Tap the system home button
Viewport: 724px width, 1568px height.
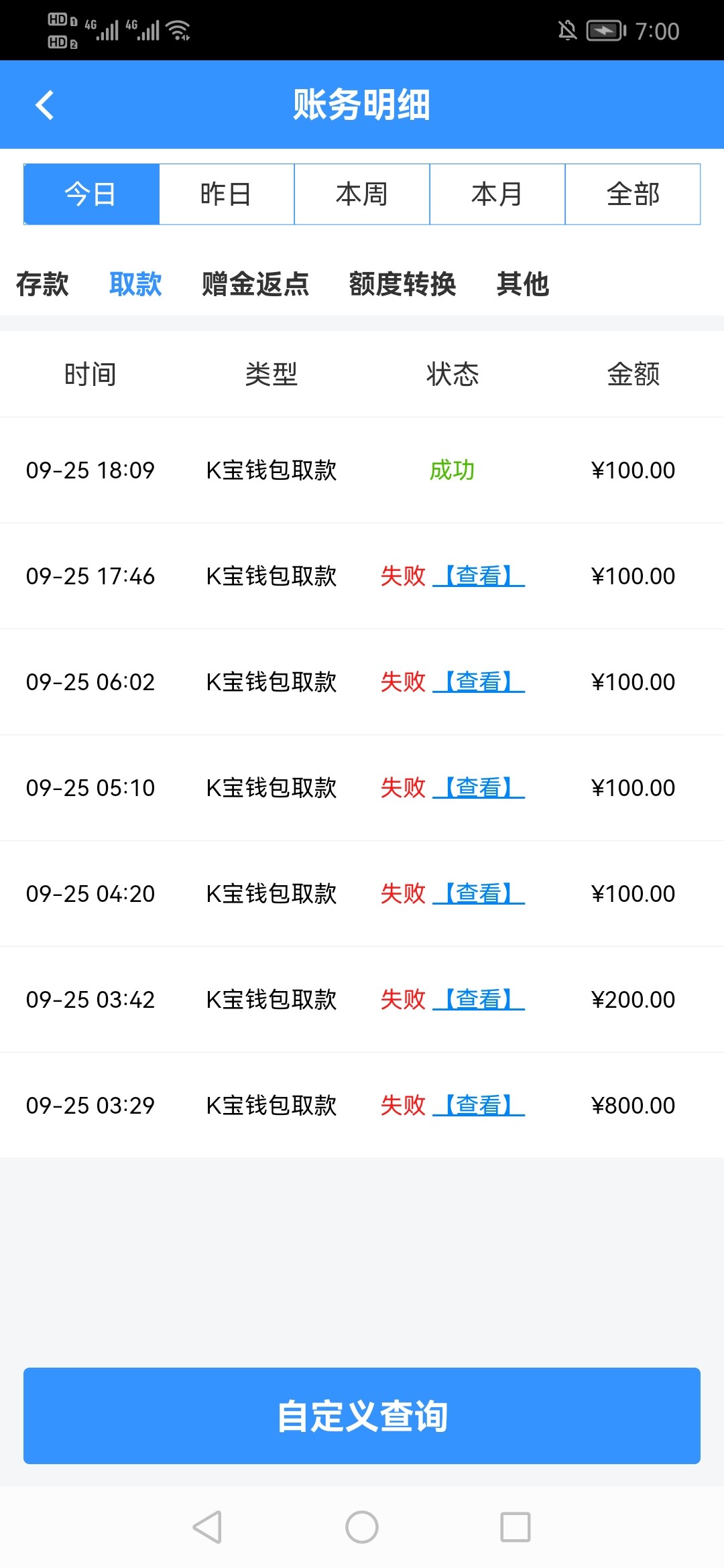pyautogui.click(x=362, y=1527)
